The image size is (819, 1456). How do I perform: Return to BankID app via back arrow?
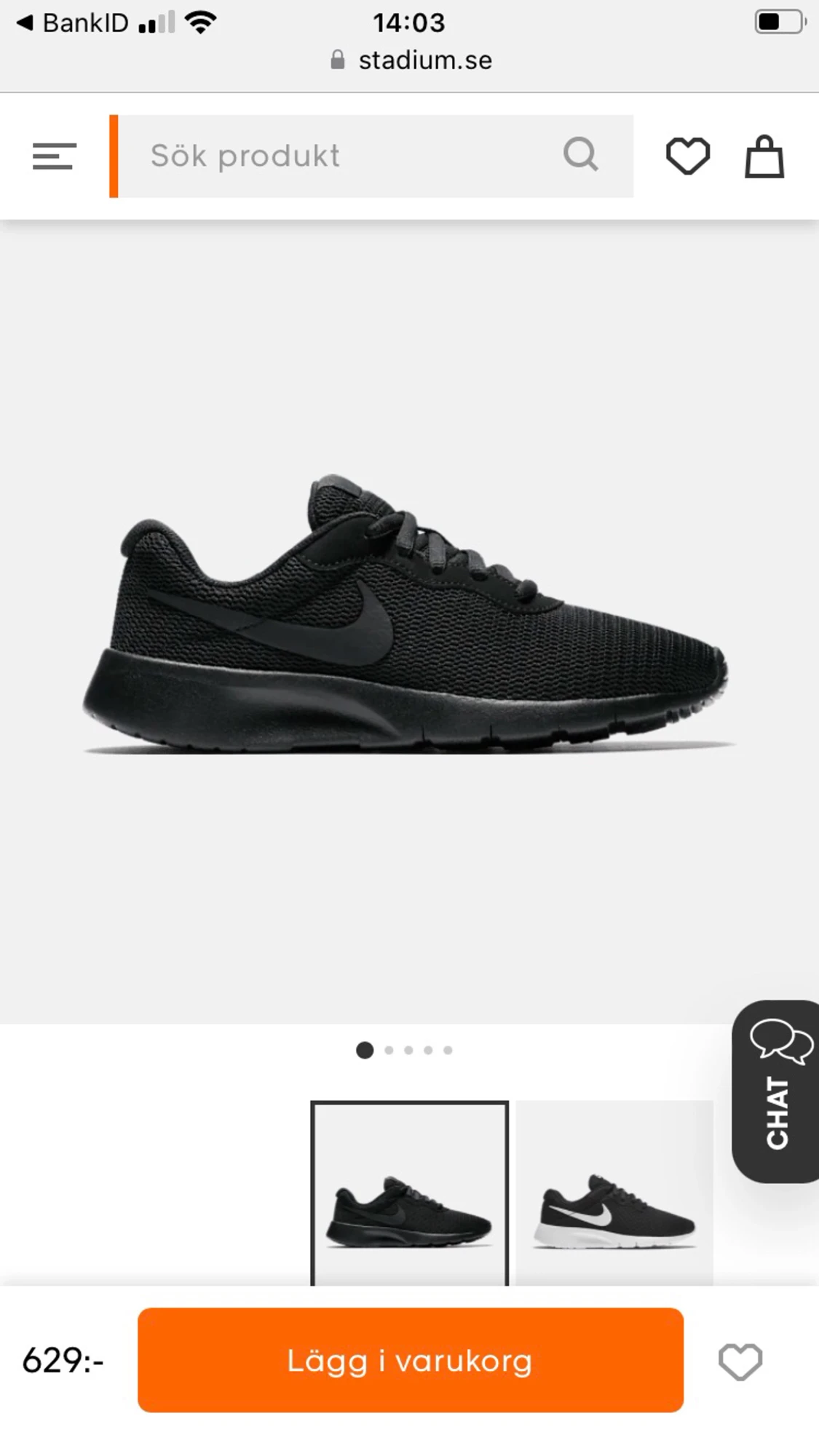[25, 23]
